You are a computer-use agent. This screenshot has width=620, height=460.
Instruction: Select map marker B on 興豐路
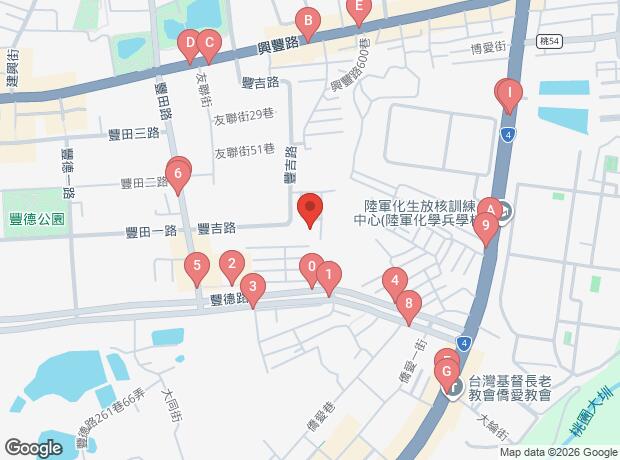pyautogui.click(x=308, y=20)
